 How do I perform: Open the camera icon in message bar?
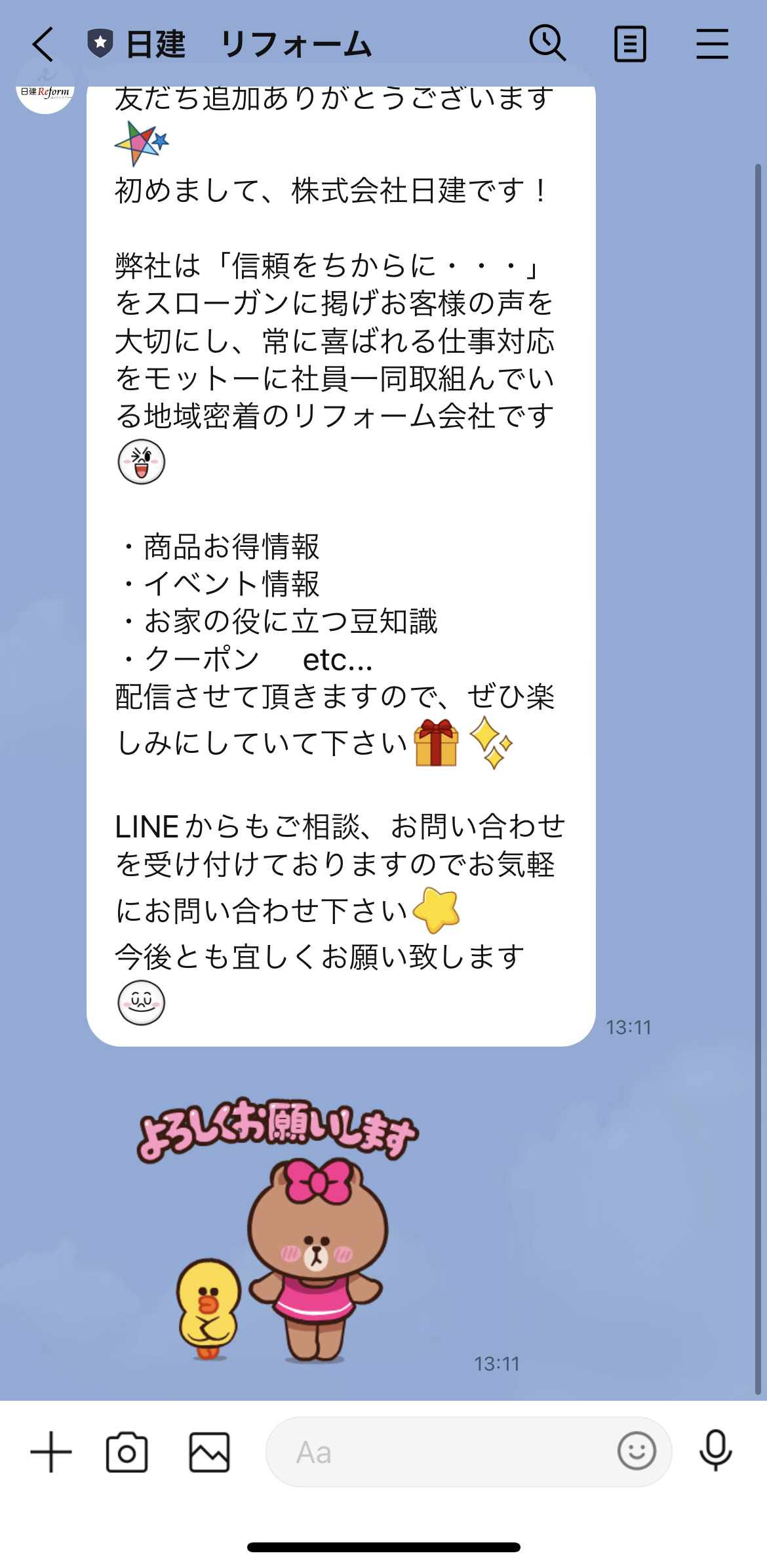point(127,1452)
